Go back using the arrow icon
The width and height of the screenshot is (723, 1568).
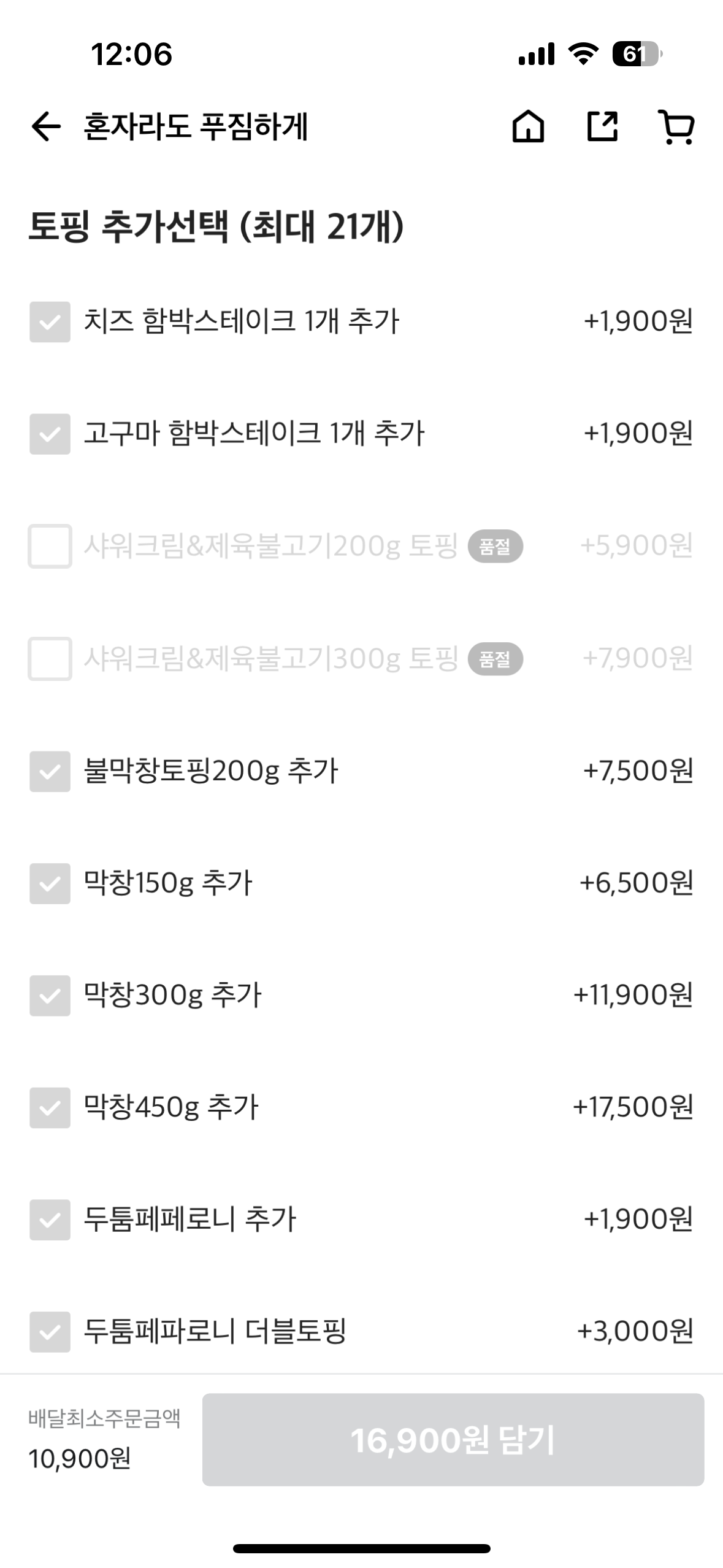tap(46, 127)
